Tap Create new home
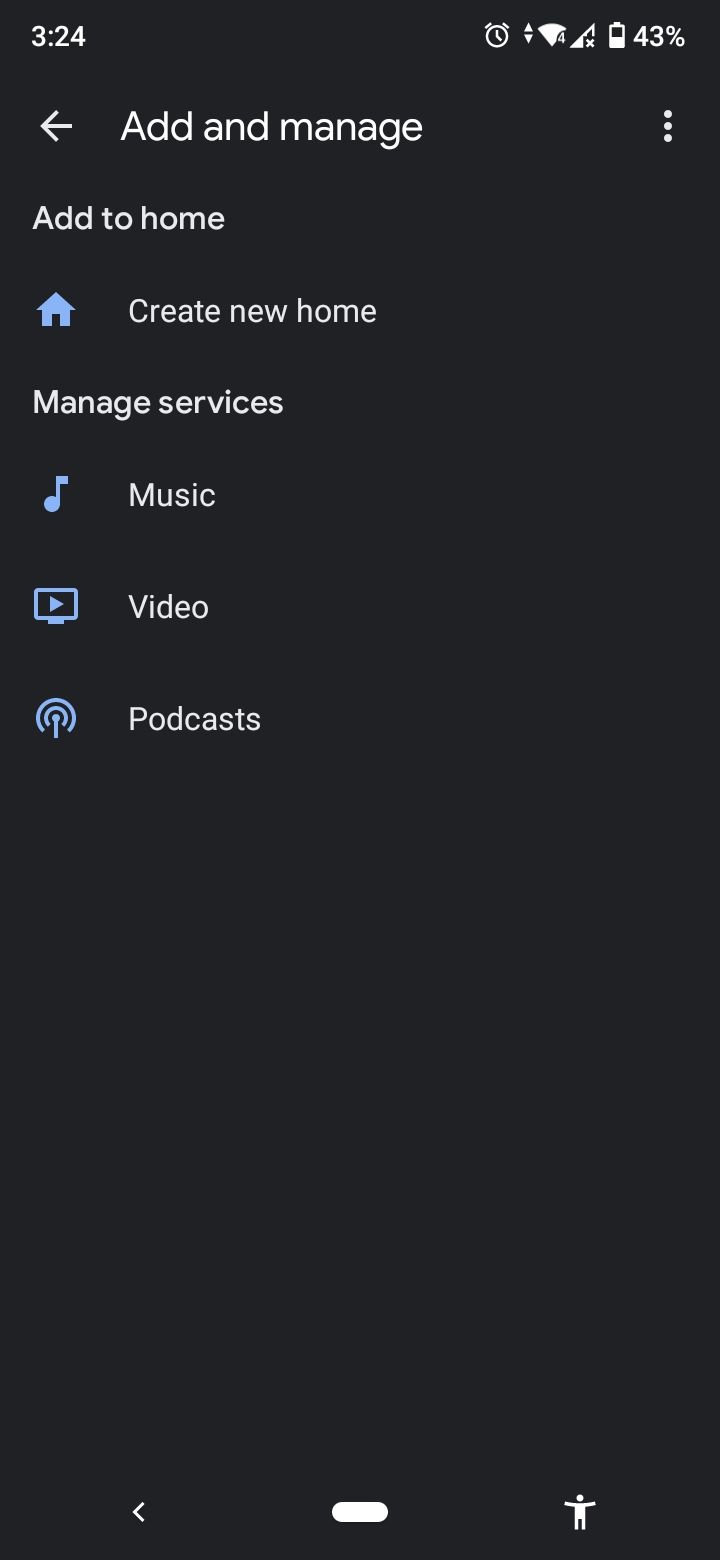This screenshot has height=1560, width=720. coord(251,310)
